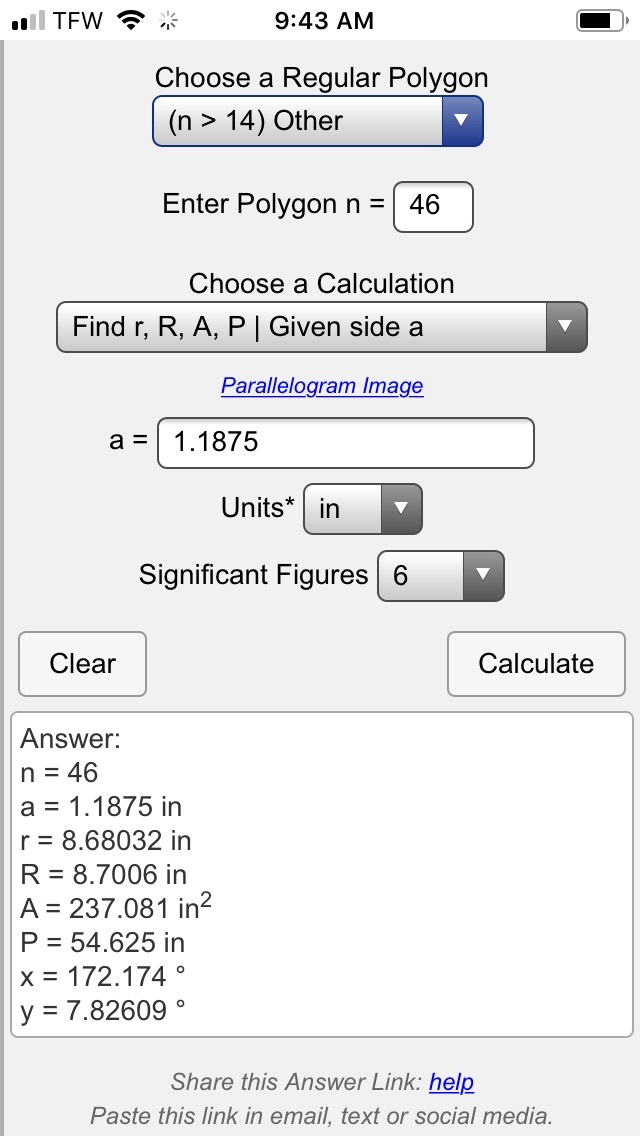Change the units dropdown from in

coord(362,509)
